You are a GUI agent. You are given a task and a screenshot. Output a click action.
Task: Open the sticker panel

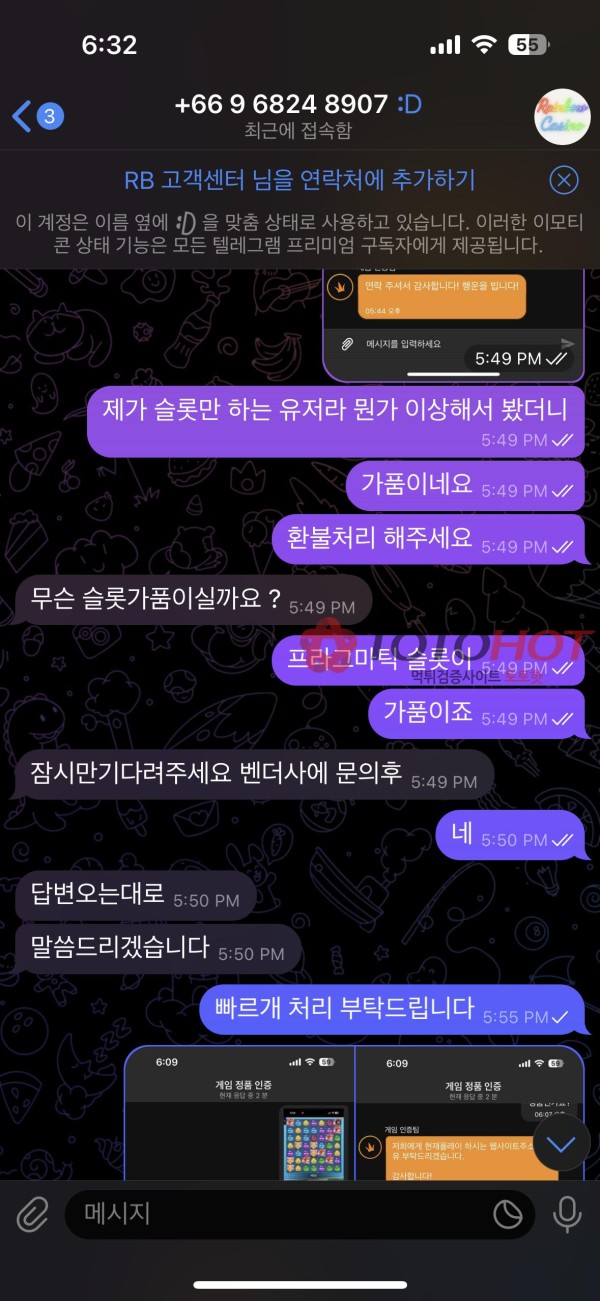508,1214
